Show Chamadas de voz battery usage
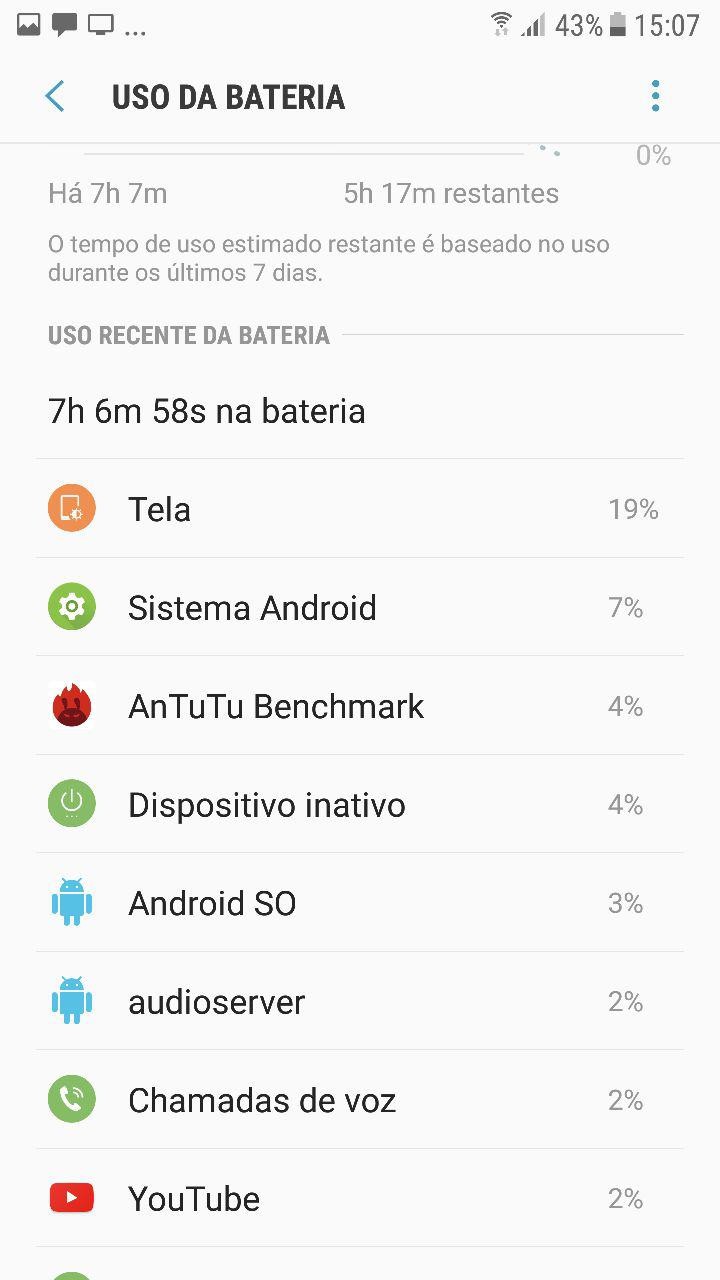Screen dimensions: 720x1280 pyautogui.click(x=360, y=1100)
